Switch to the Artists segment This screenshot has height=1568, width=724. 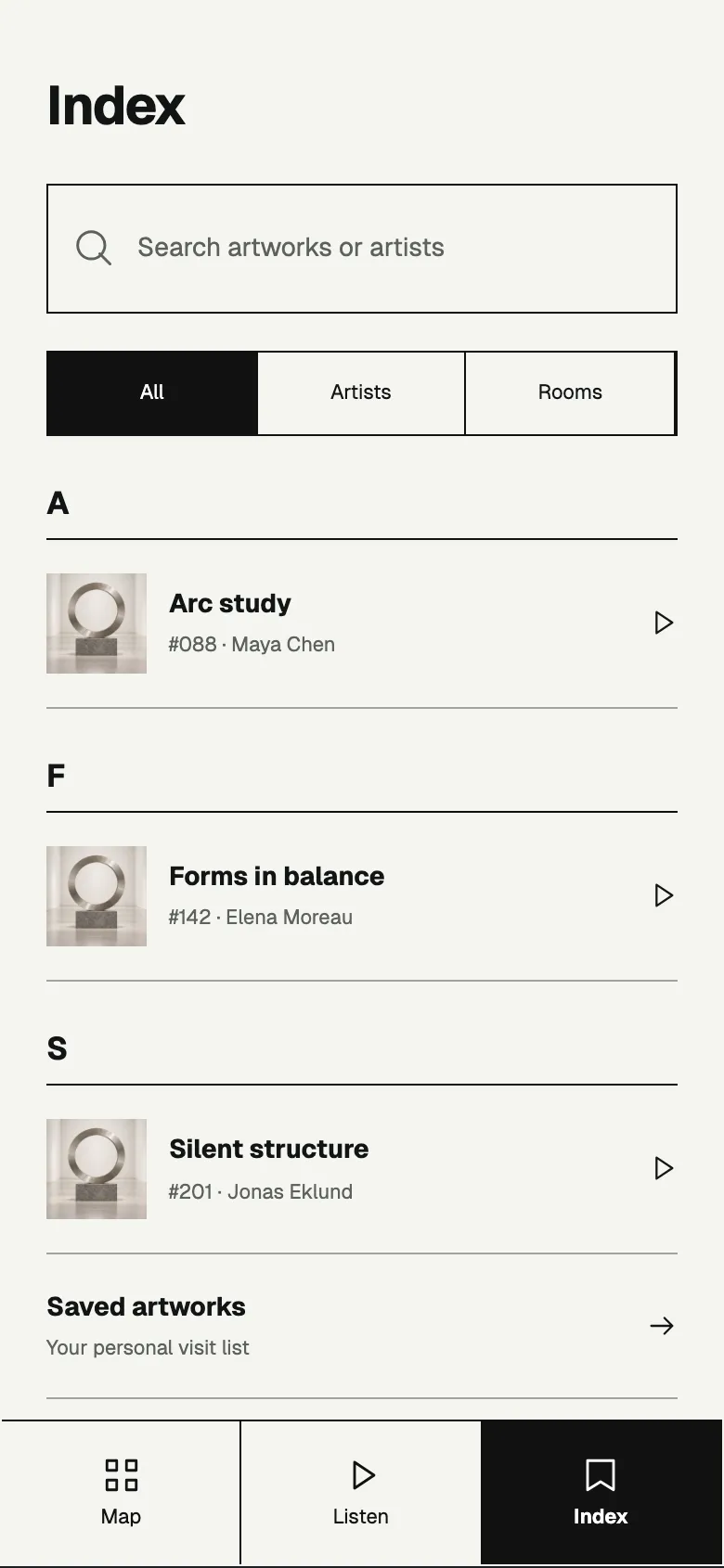tap(361, 392)
